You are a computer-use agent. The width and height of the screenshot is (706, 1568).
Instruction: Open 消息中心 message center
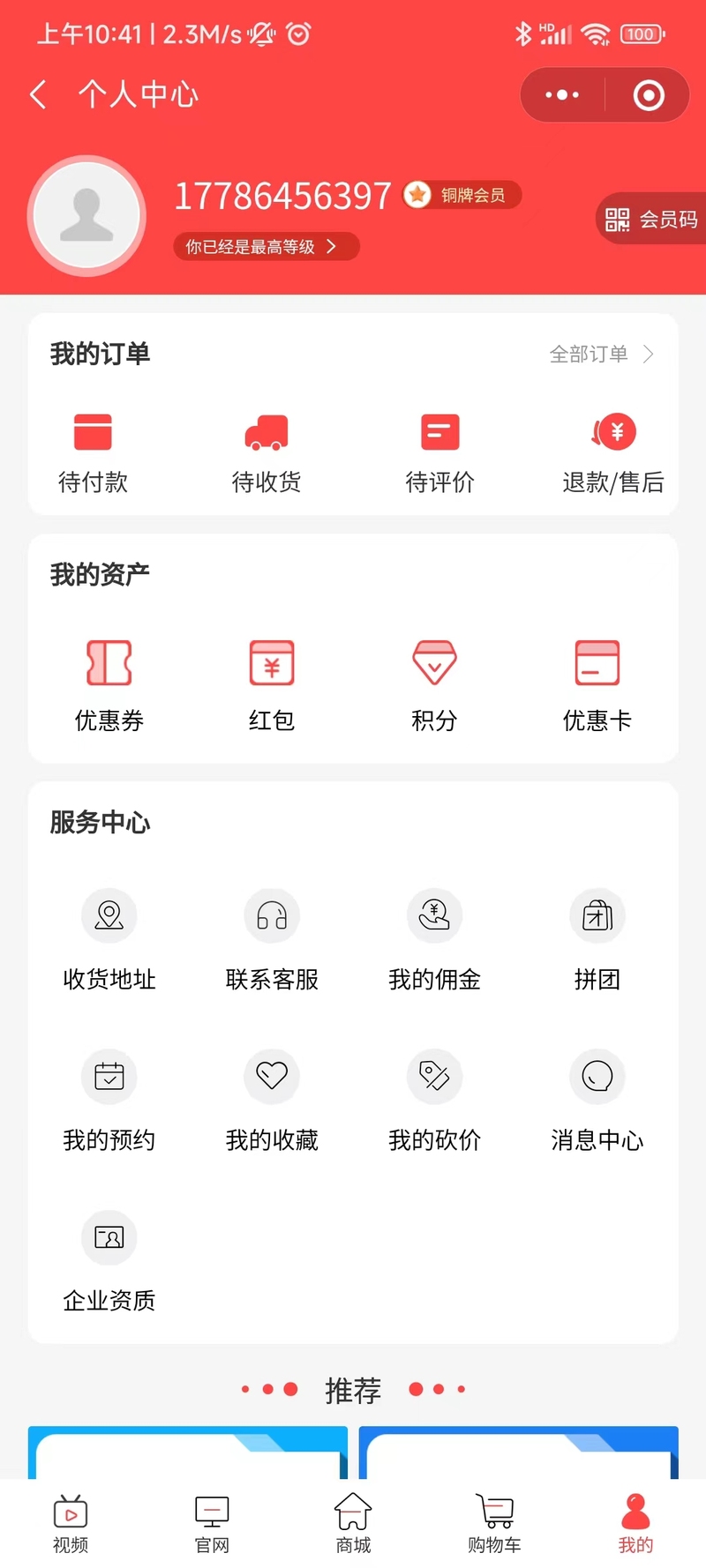(597, 1101)
